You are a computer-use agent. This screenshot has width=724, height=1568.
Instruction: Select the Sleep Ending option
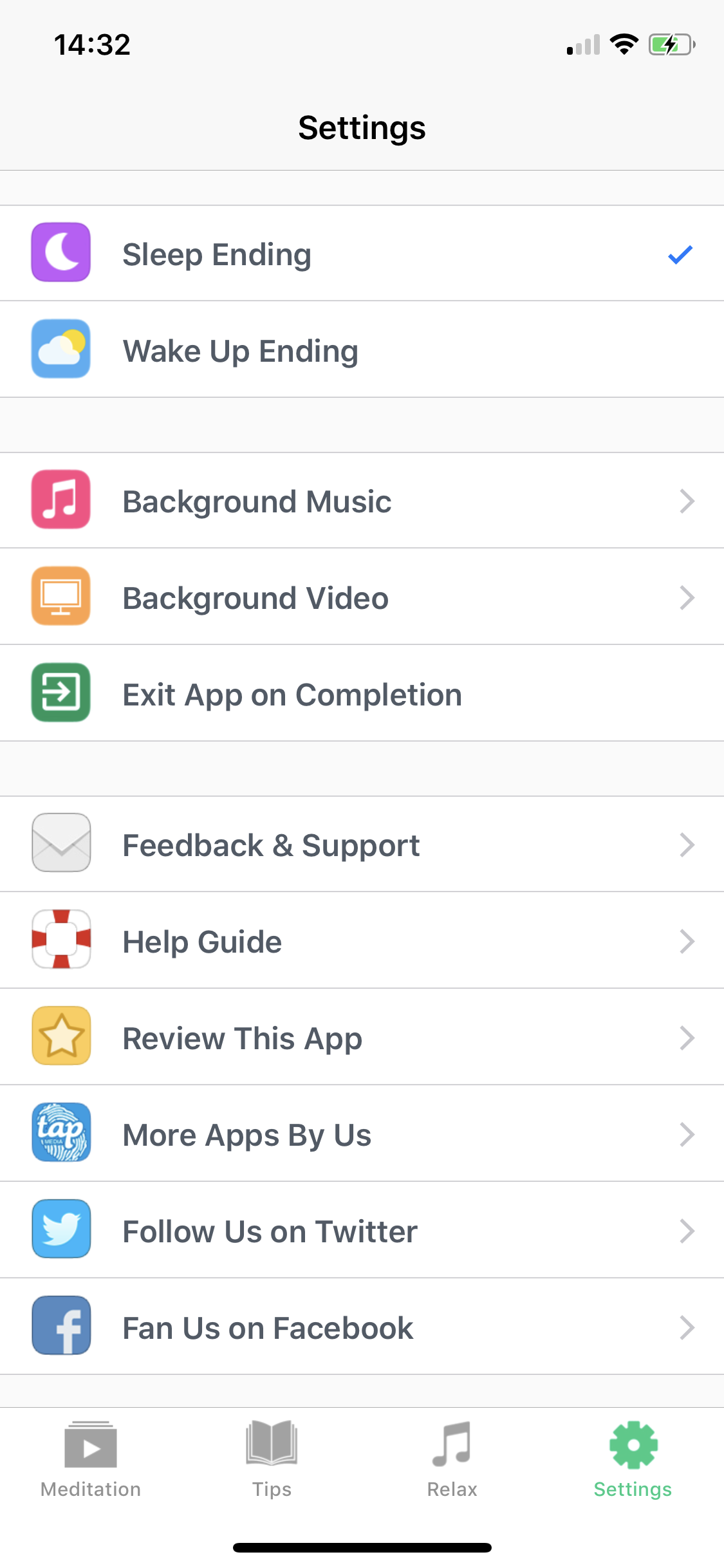[x=362, y=254]
